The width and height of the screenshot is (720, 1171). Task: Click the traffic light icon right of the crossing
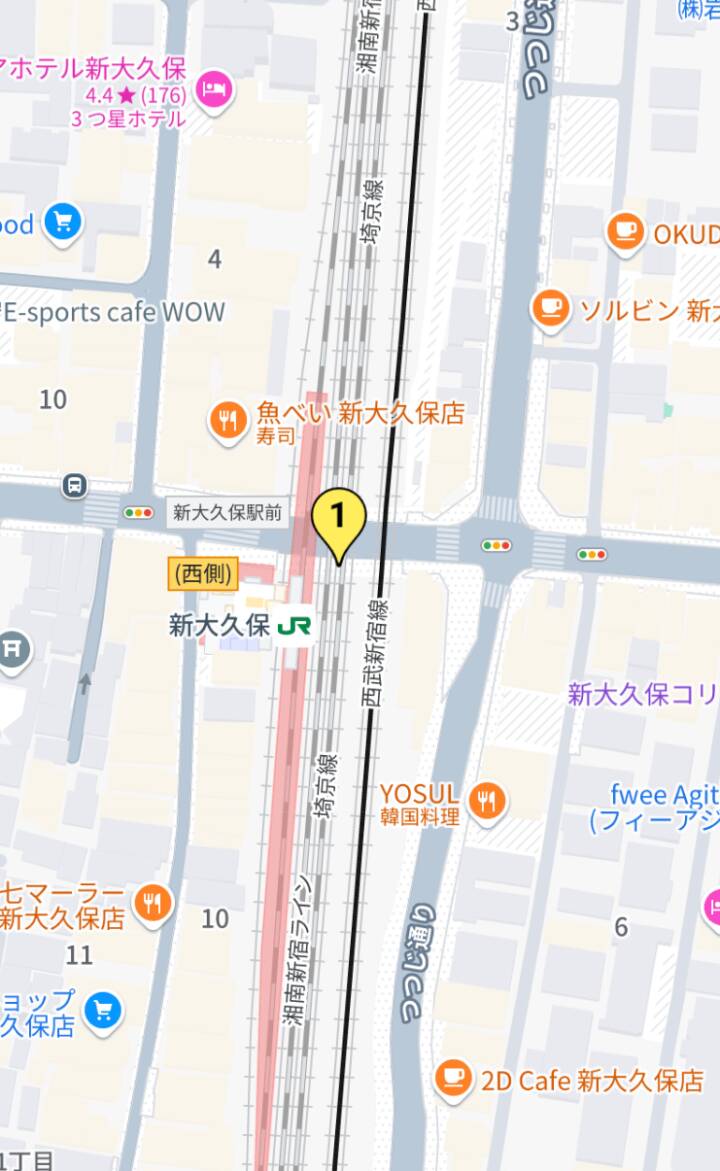(x=494, y=544)
